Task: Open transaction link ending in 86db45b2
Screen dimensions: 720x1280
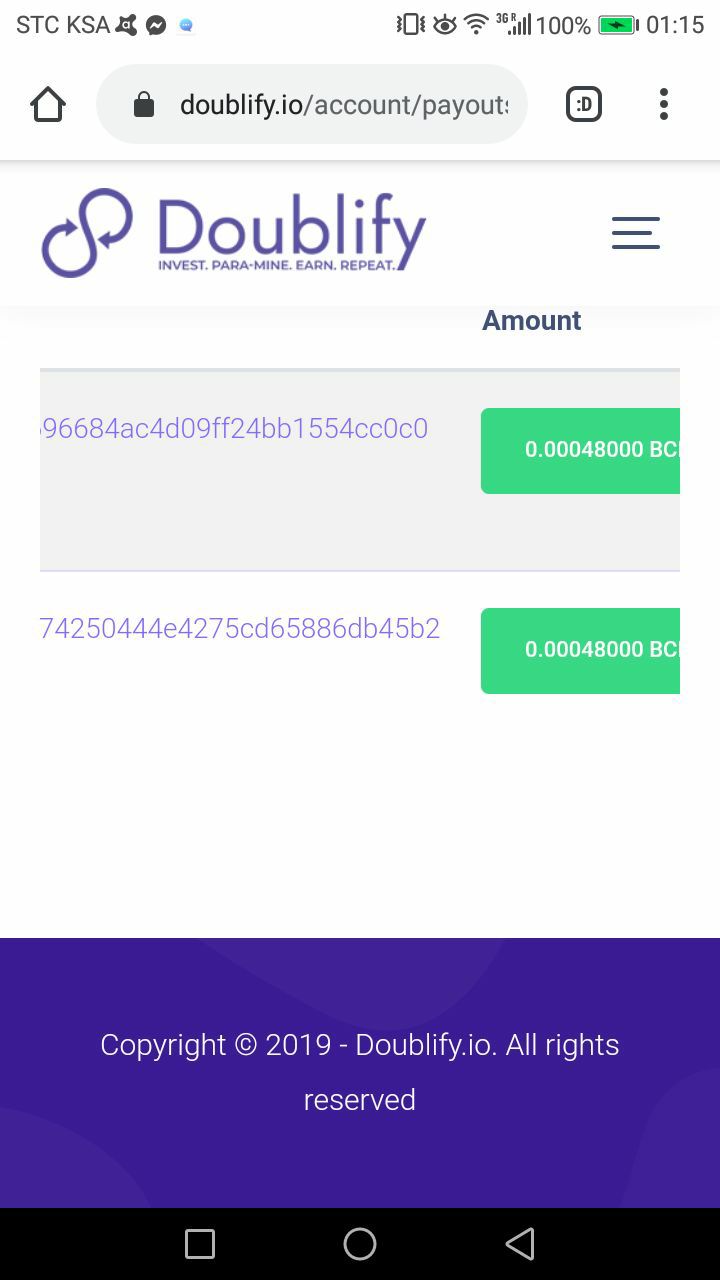Action: click(x=240, y=629)
